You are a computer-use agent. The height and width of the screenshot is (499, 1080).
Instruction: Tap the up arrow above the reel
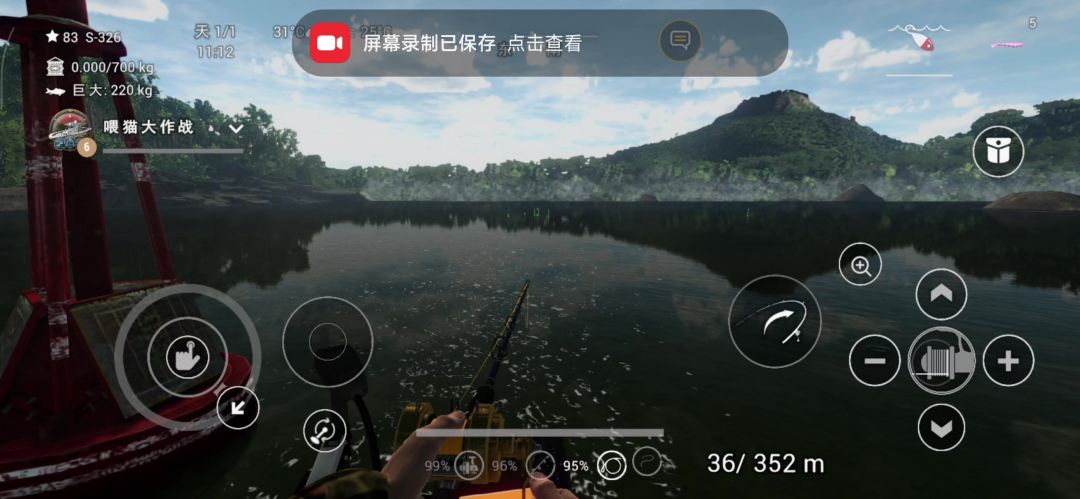point(941,295)
